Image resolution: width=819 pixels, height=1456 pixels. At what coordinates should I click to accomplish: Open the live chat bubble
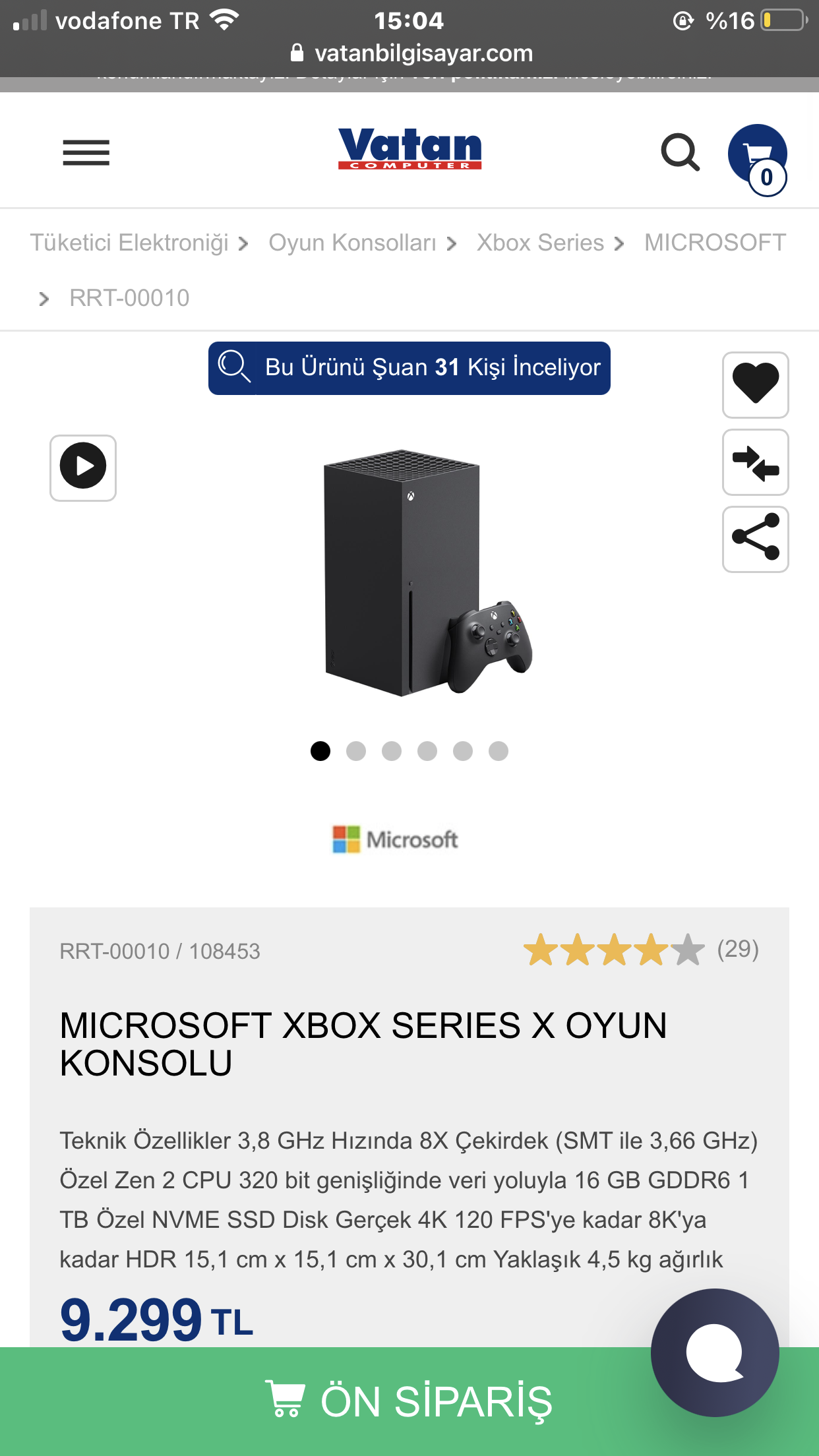[x=715, y=1353]
